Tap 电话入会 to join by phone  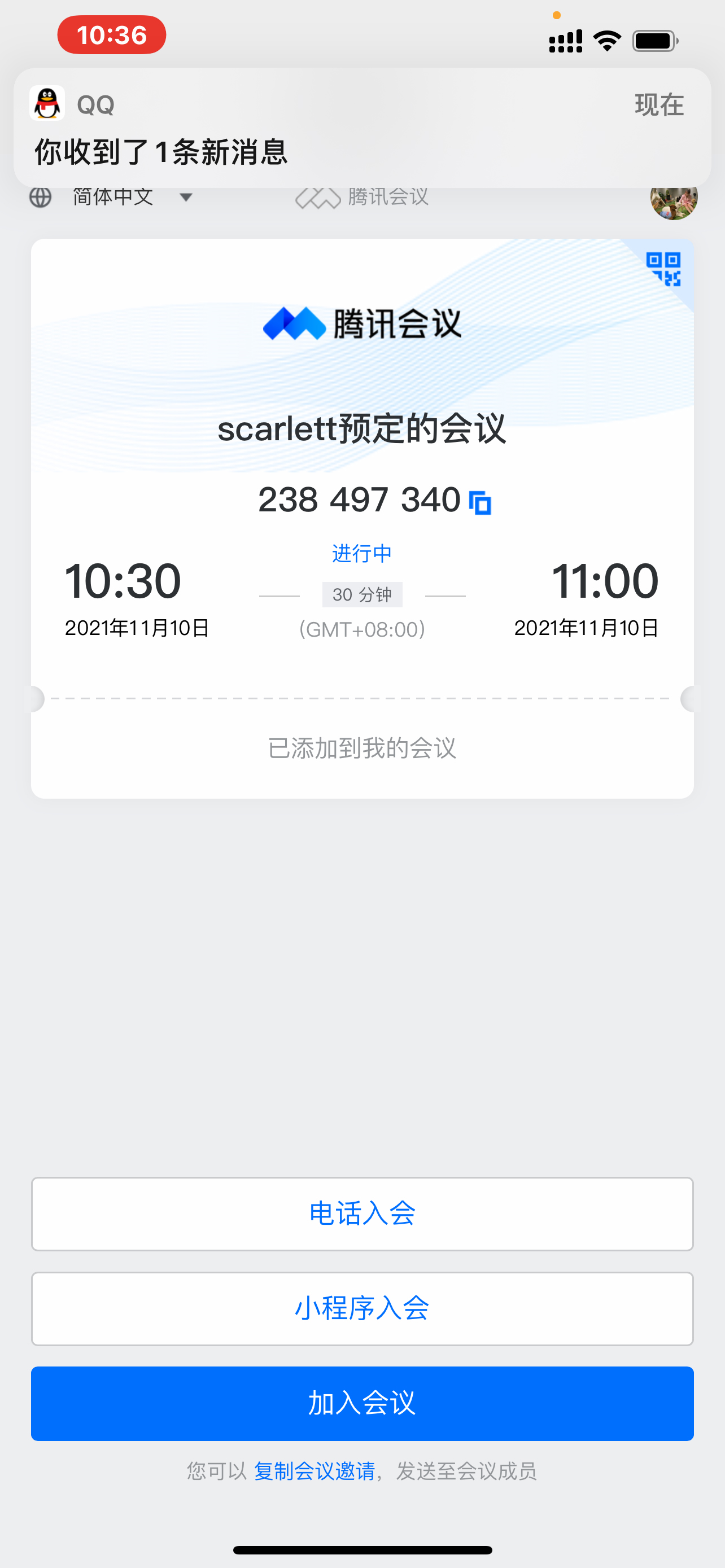[x=362, y=1214]
